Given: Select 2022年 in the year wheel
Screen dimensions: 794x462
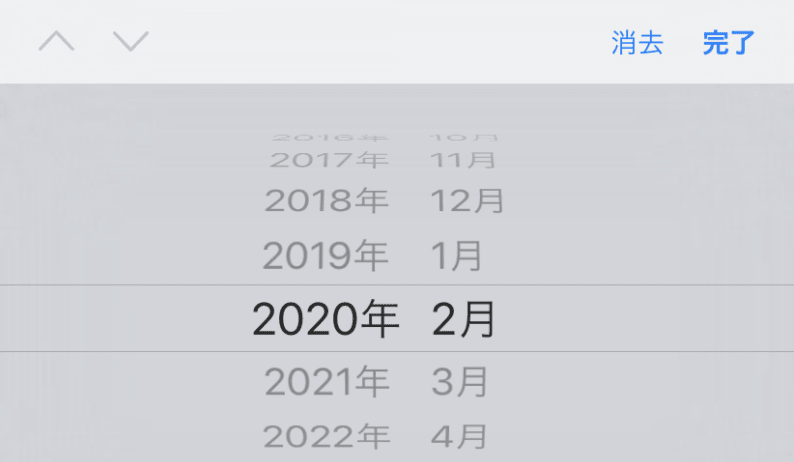Looking at the screenshot, I should [326, 436].
